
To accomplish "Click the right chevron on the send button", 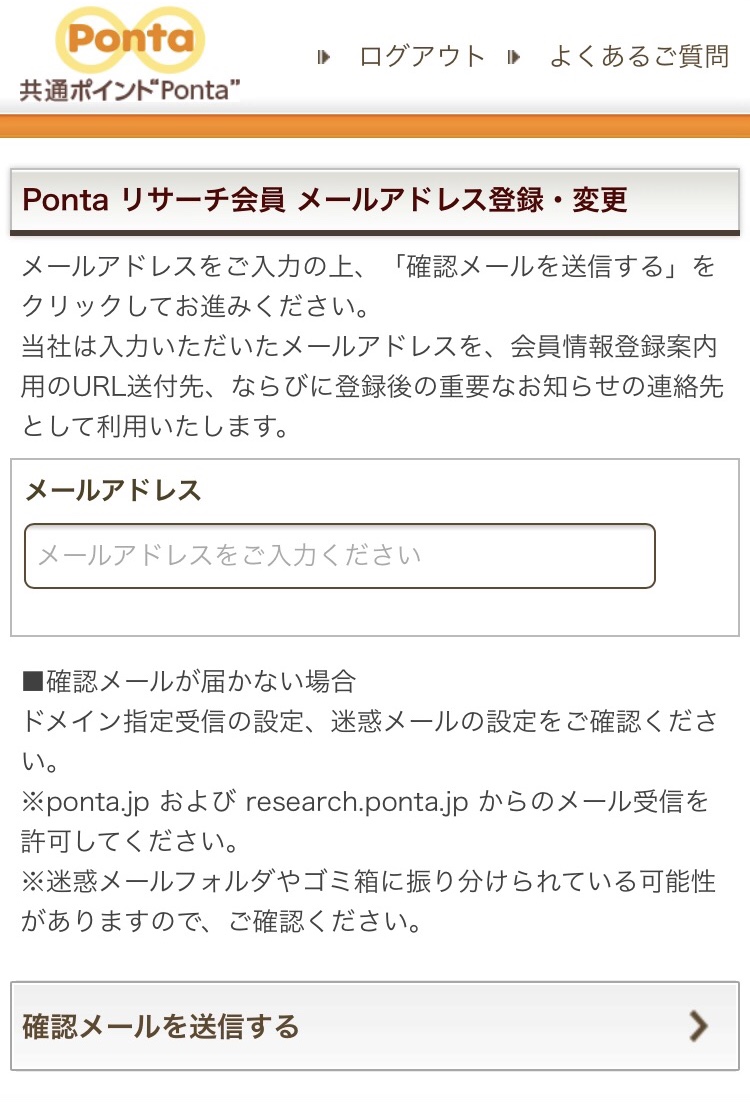I will click(x=700, y=1026).
